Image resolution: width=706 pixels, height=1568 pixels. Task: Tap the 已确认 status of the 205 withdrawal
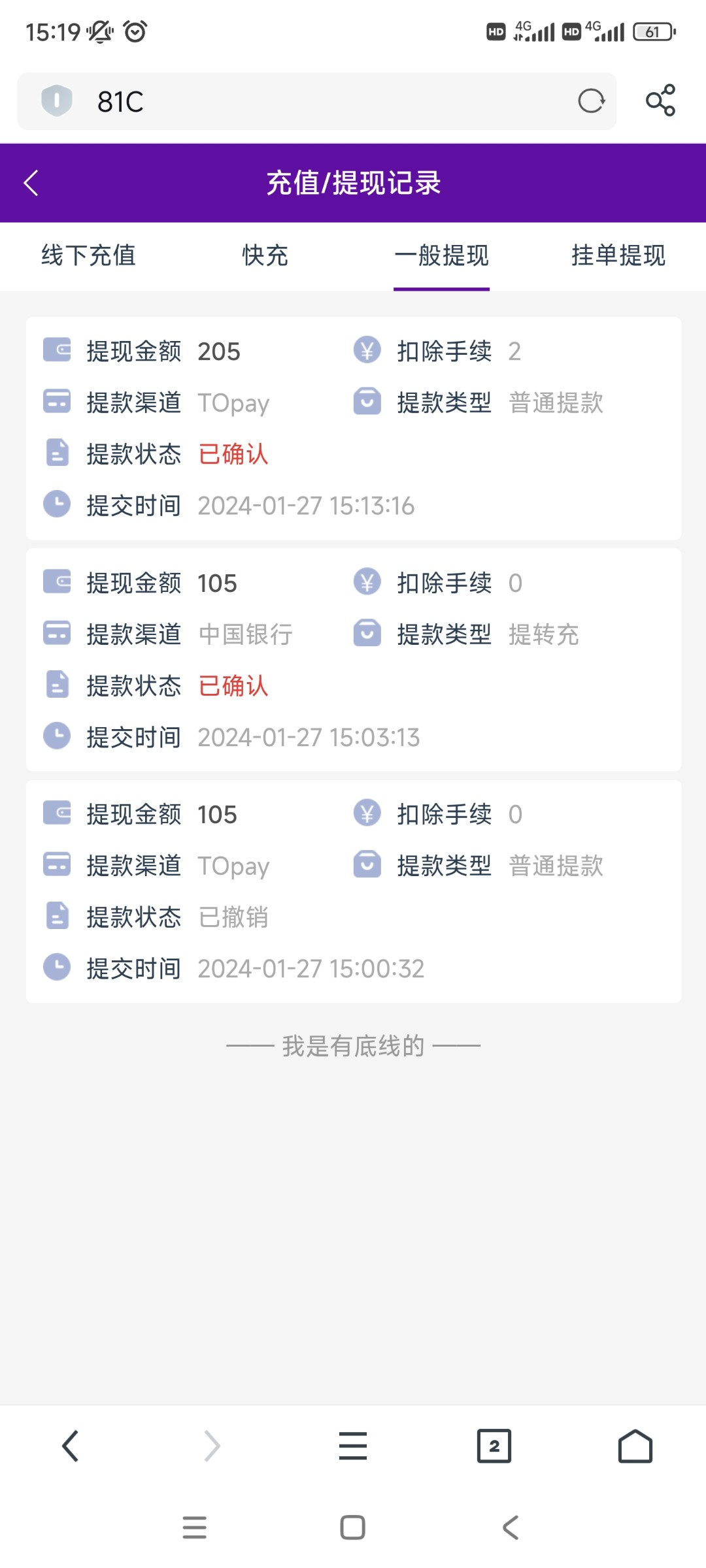pos(233,453)
